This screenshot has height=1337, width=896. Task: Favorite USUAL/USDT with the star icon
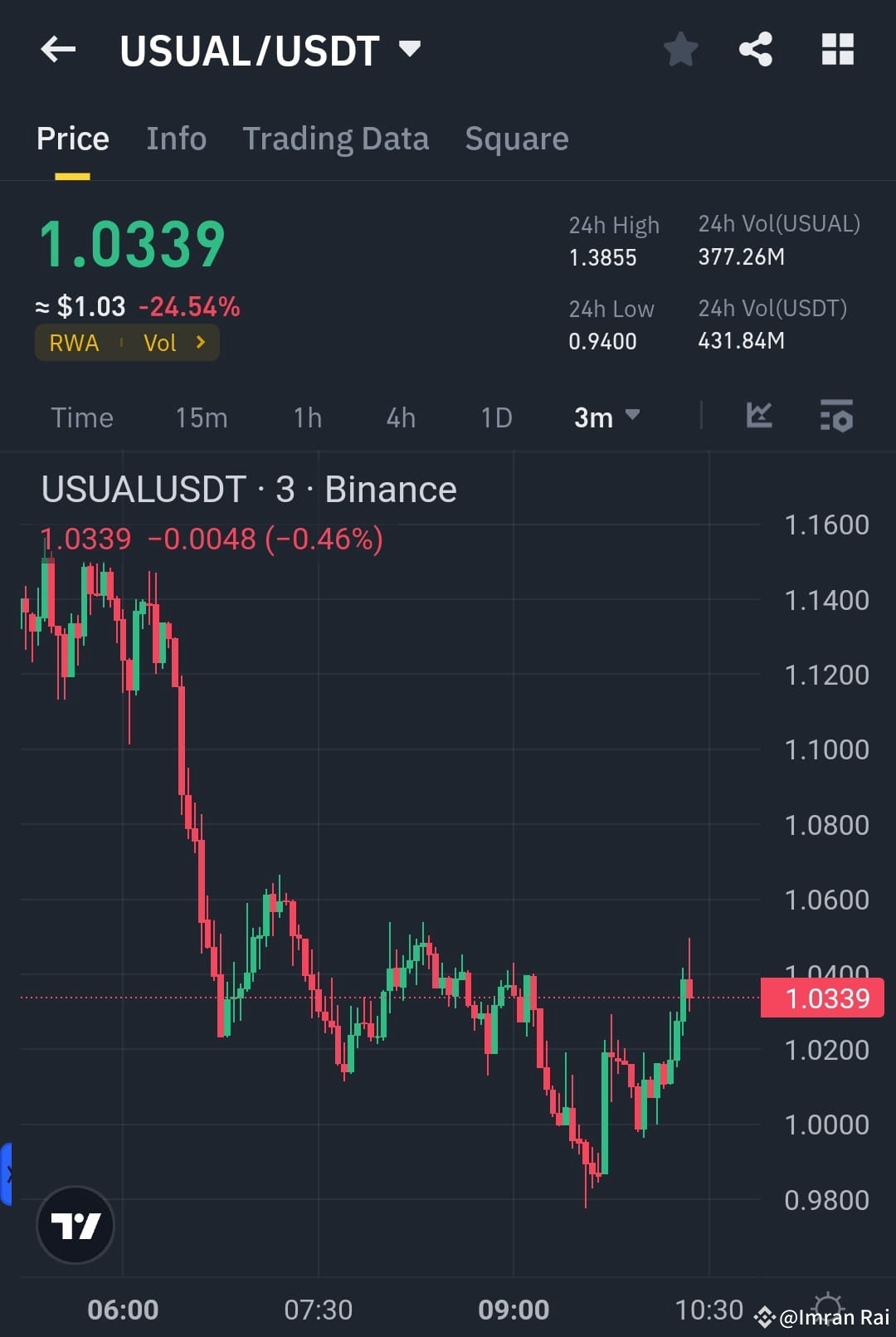coord(680,49)
